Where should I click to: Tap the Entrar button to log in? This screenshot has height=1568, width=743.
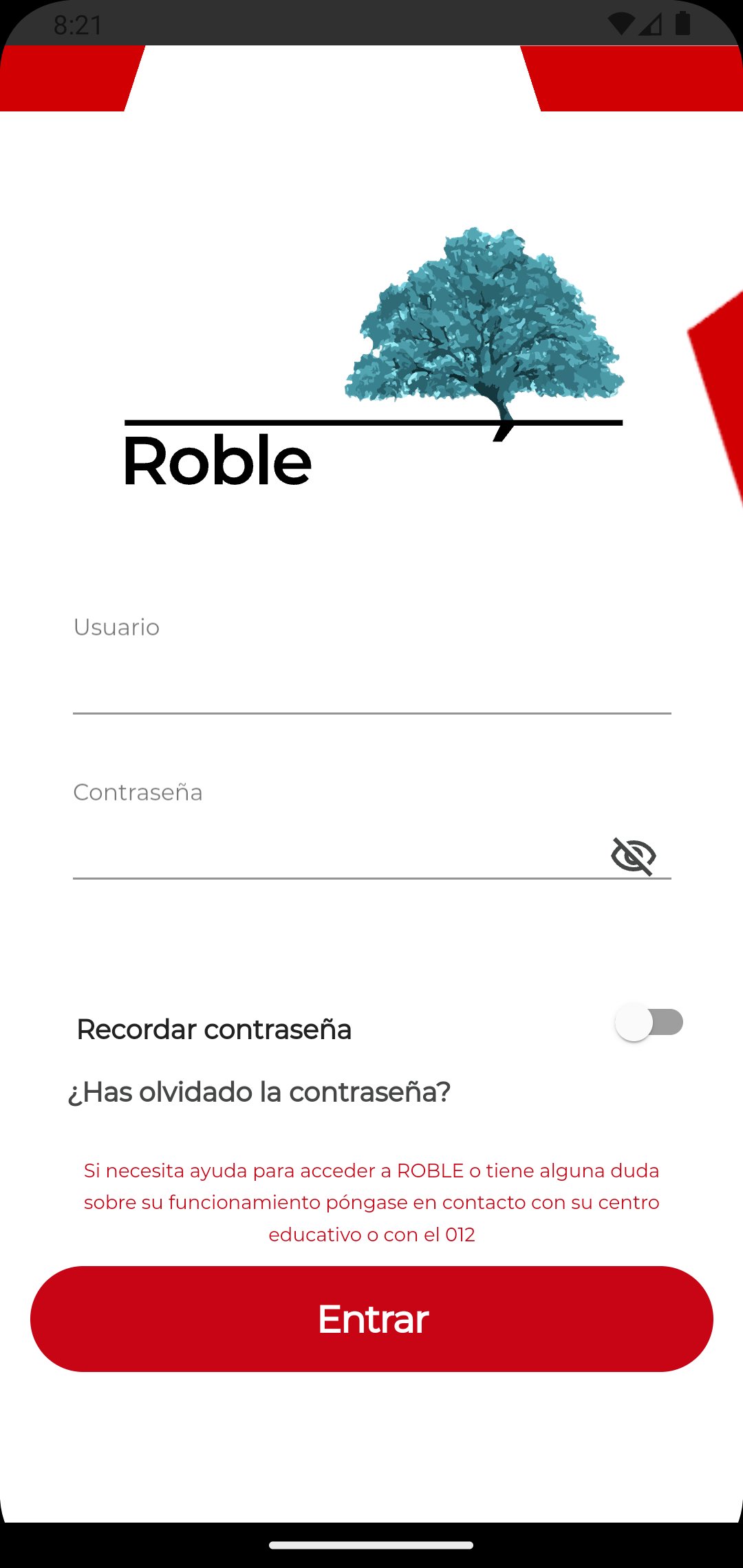pos(371,1319)
